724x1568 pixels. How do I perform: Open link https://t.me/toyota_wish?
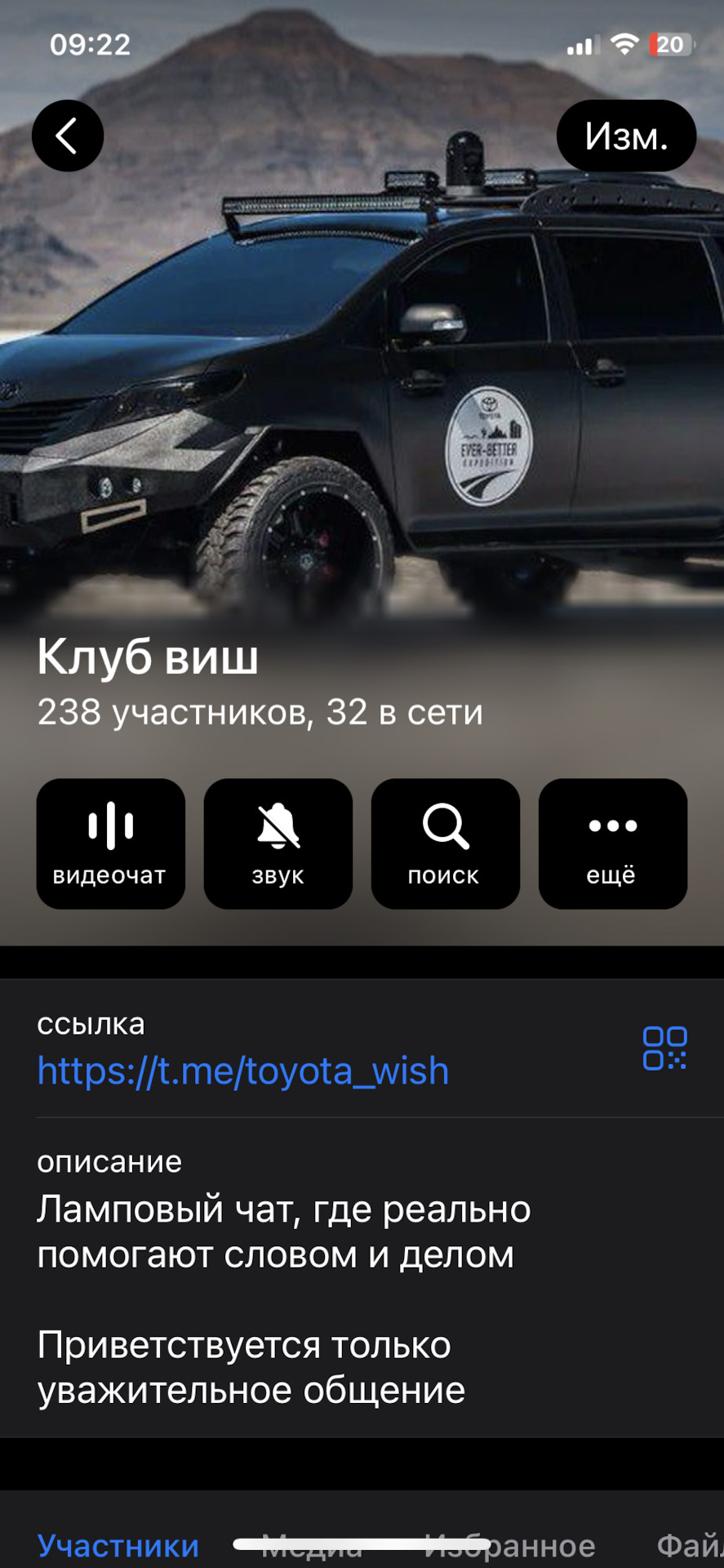point(242,1071)
